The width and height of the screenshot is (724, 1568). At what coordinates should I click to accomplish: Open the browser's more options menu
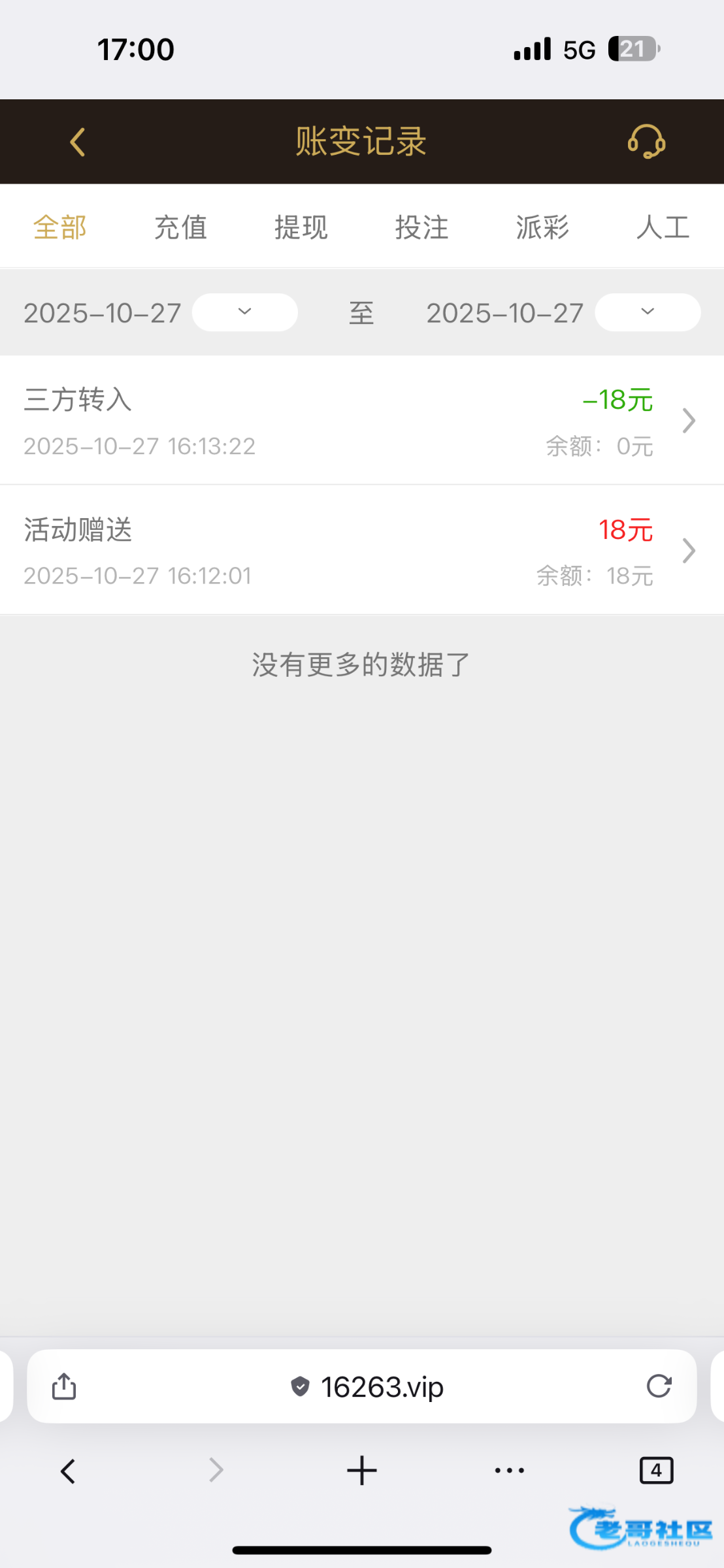pyautogui.click(x=510, y=1471)
